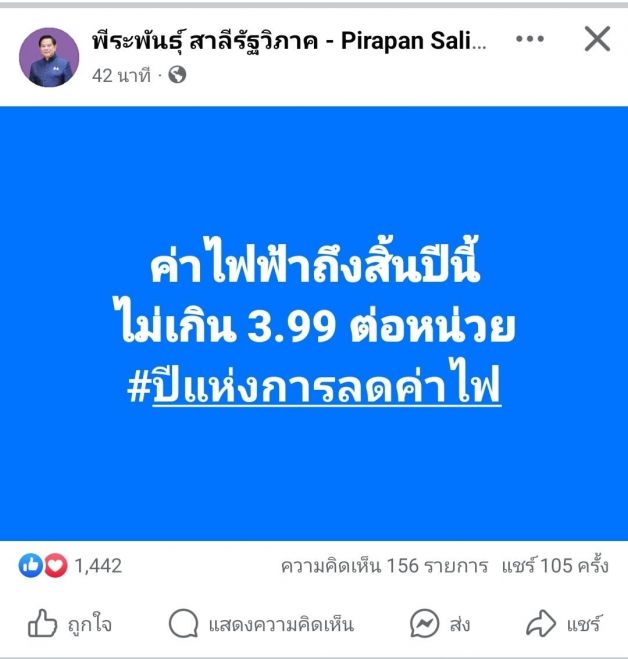The image size is (628, 659).
Task: Open the 156 comments list
Action: coord(384,566)
